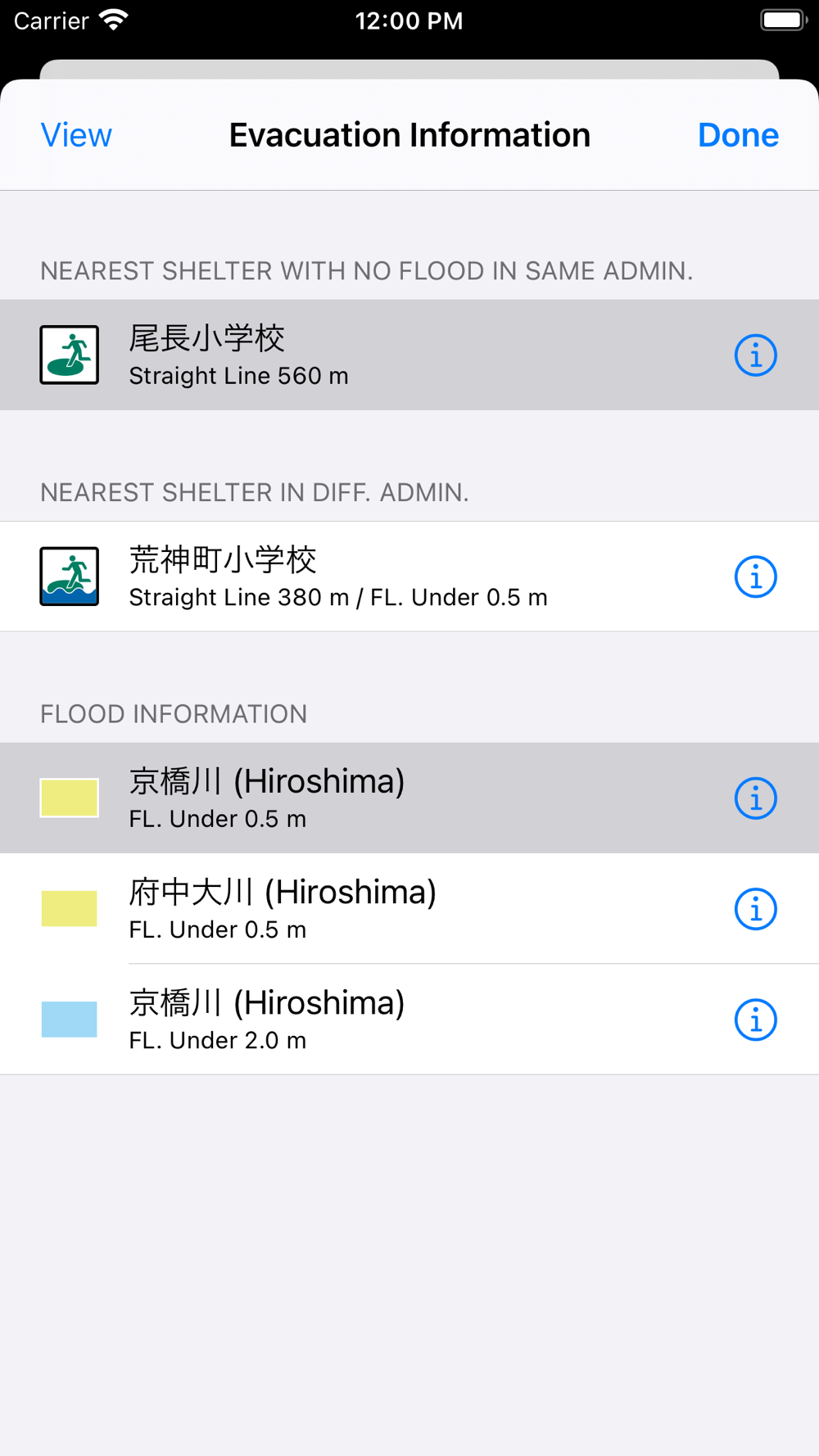Show info for 尾長小学校 shelter
This screenshot has width=819, height=1456.
755,355
